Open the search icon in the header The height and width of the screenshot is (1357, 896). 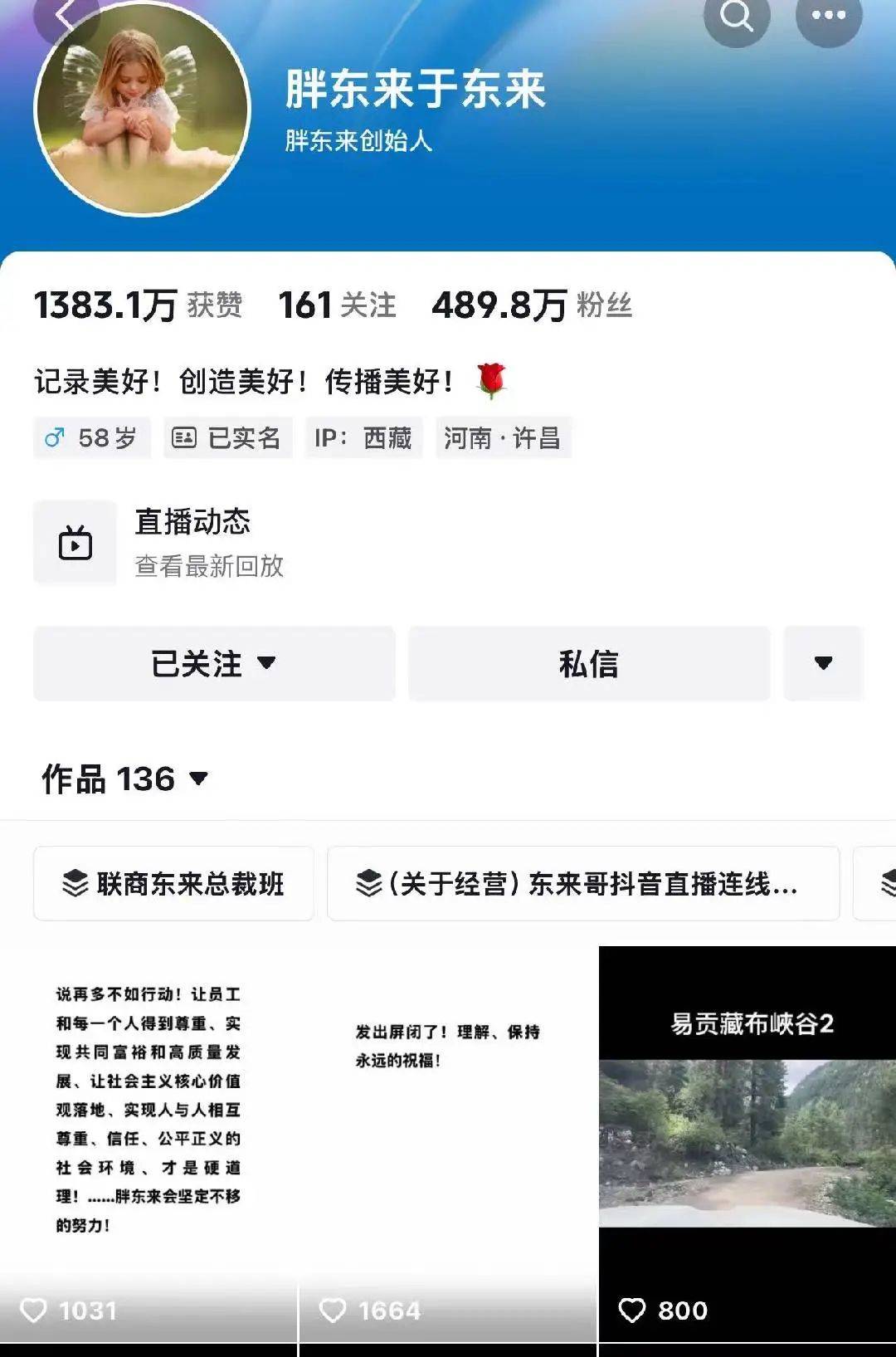pyautogui.click(x=737, y=15)
